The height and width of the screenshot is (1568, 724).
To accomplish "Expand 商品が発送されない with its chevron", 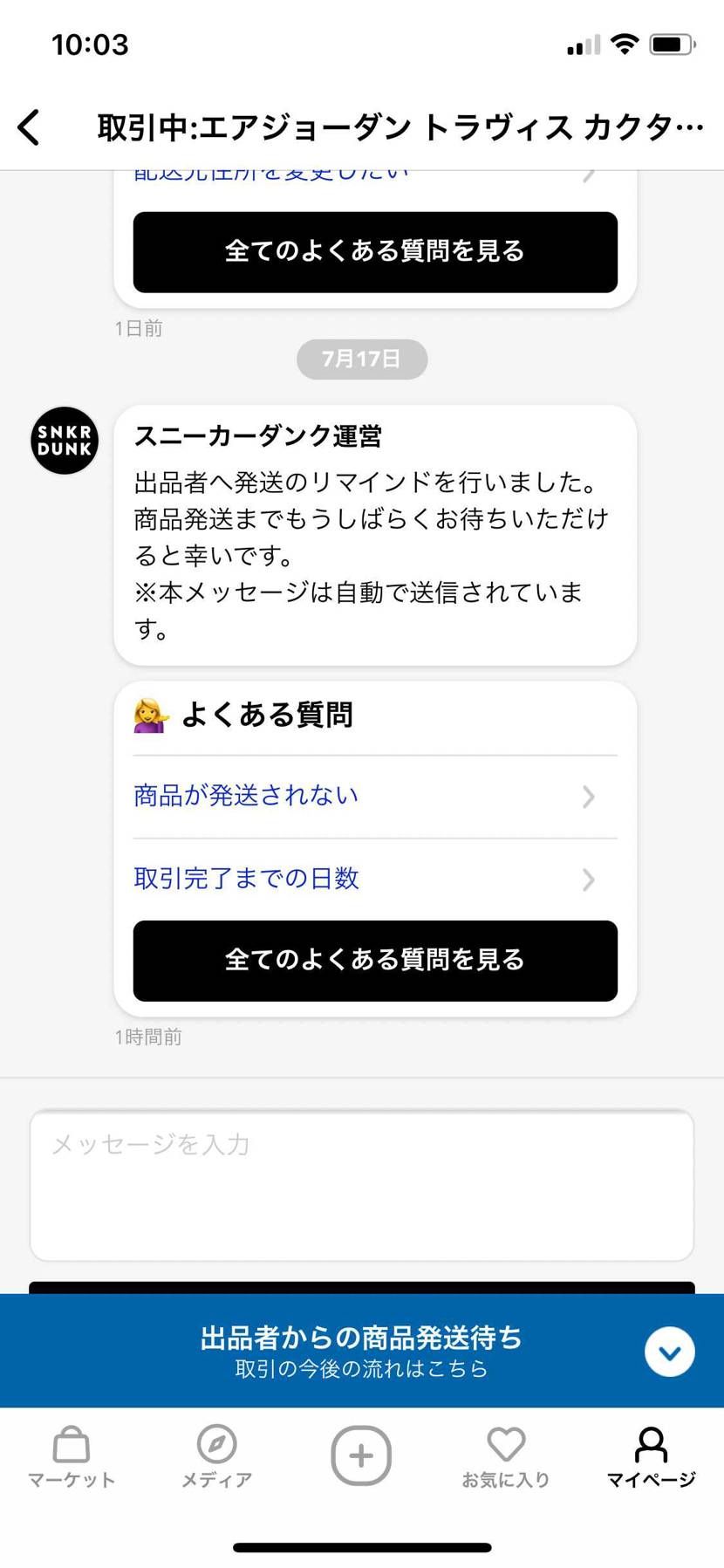I will [588, 797].
